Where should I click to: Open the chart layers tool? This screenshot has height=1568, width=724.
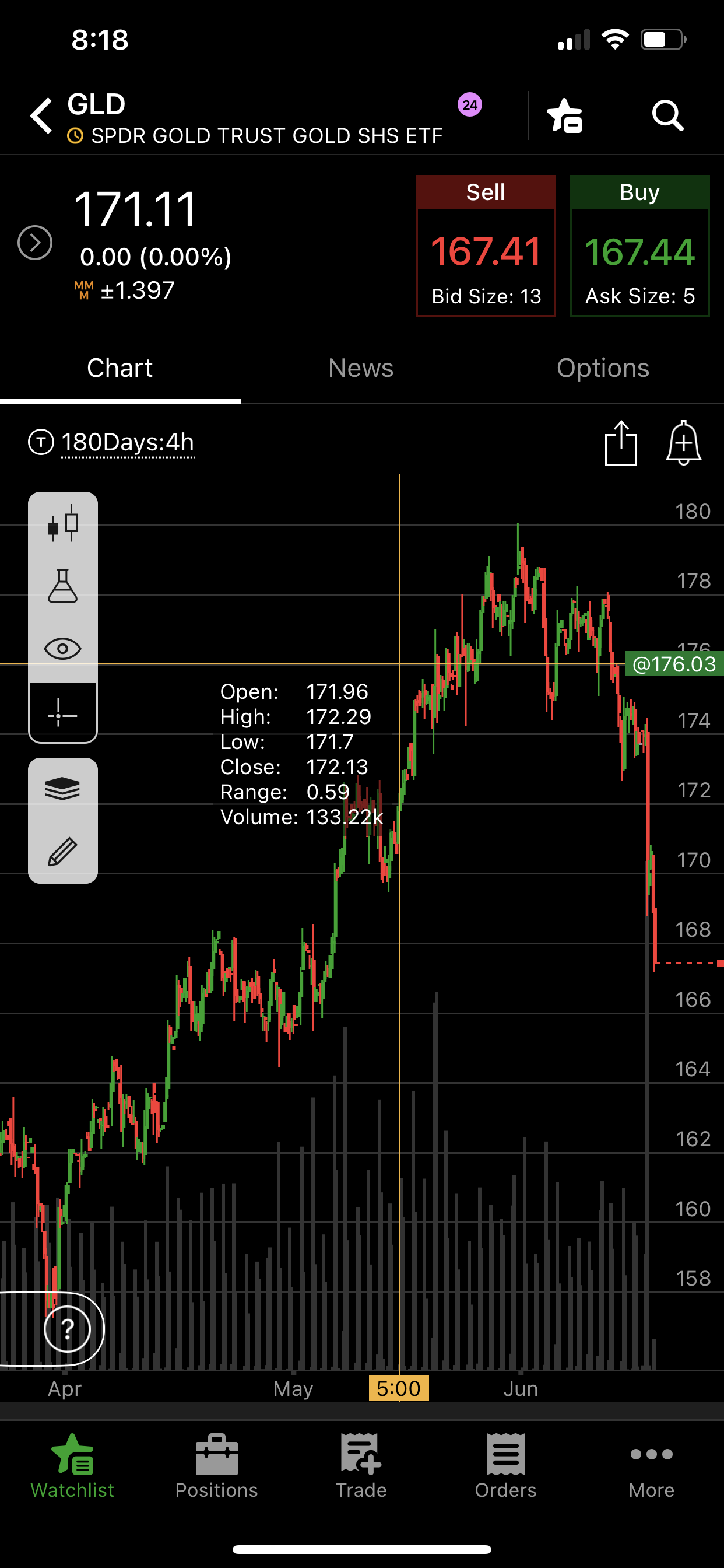(x=63, y=789)
